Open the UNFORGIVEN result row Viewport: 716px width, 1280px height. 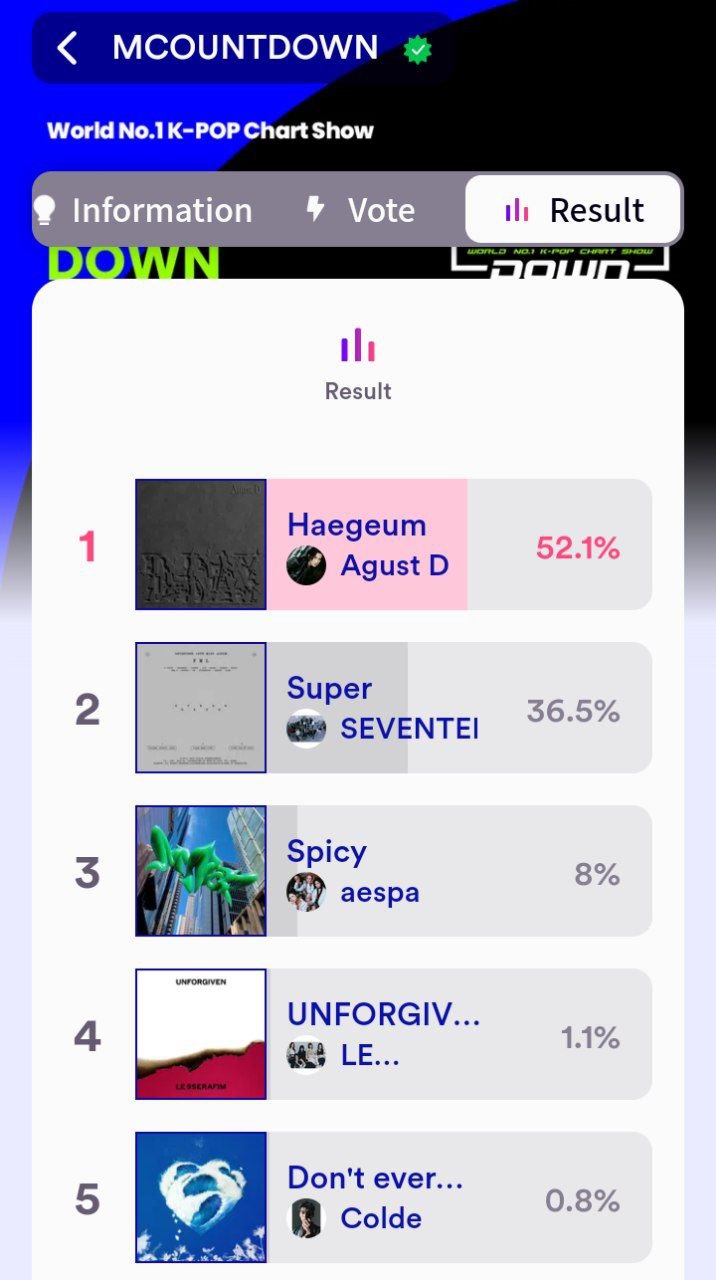tap(393, 1034)
